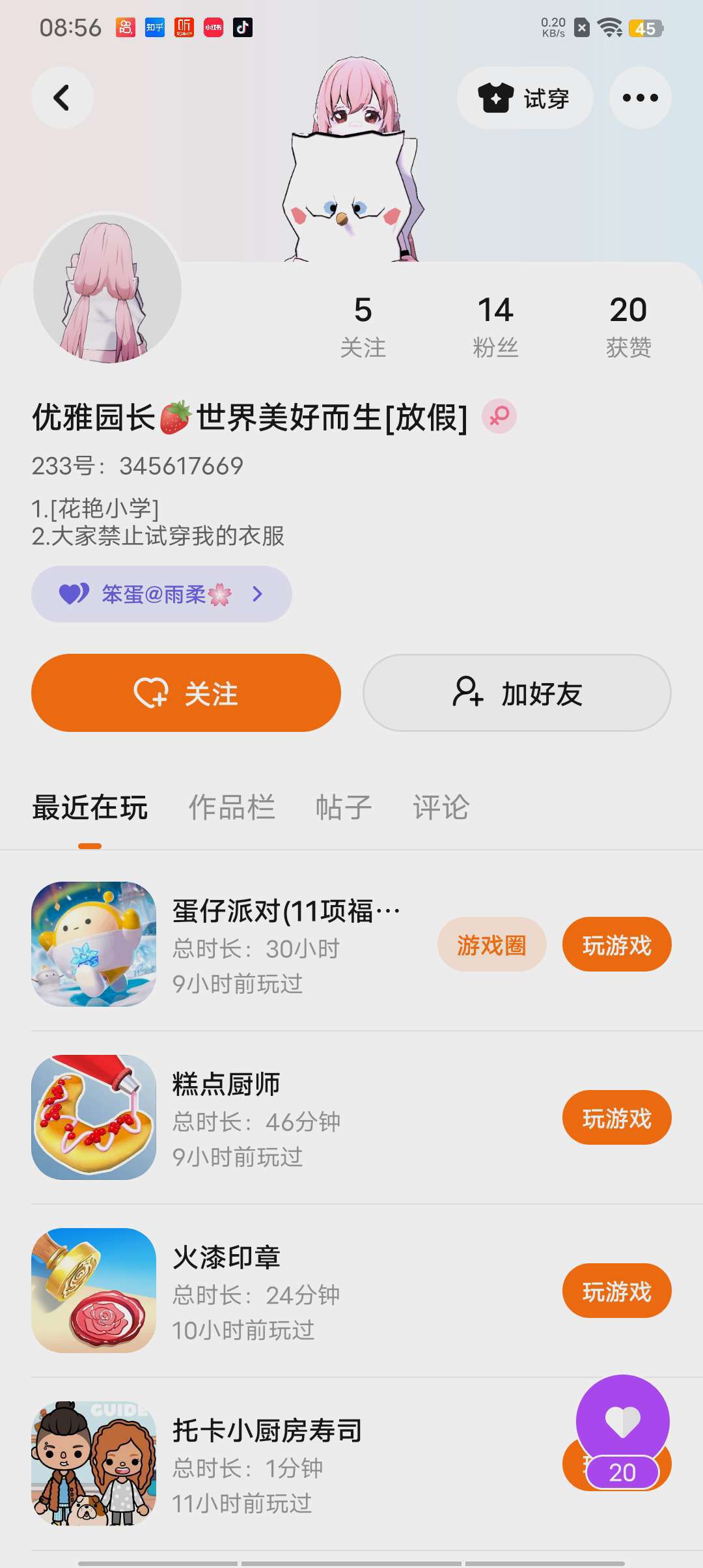Tap the 试穿 try-on button

coord(525,98)
